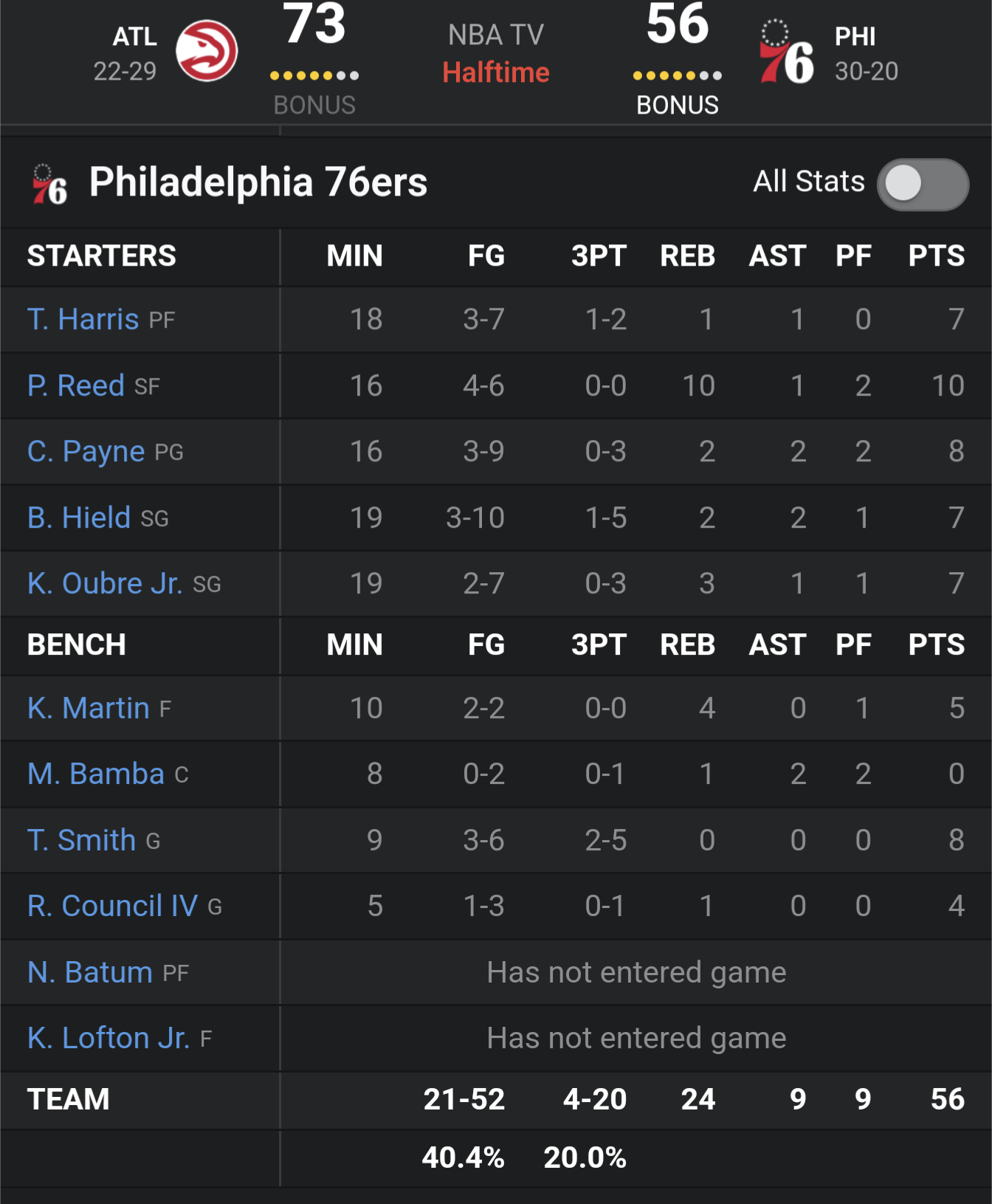Screen dimensions: 992x1204
Task: Open N. Batum player profile
Action: [x=89, y=972]
